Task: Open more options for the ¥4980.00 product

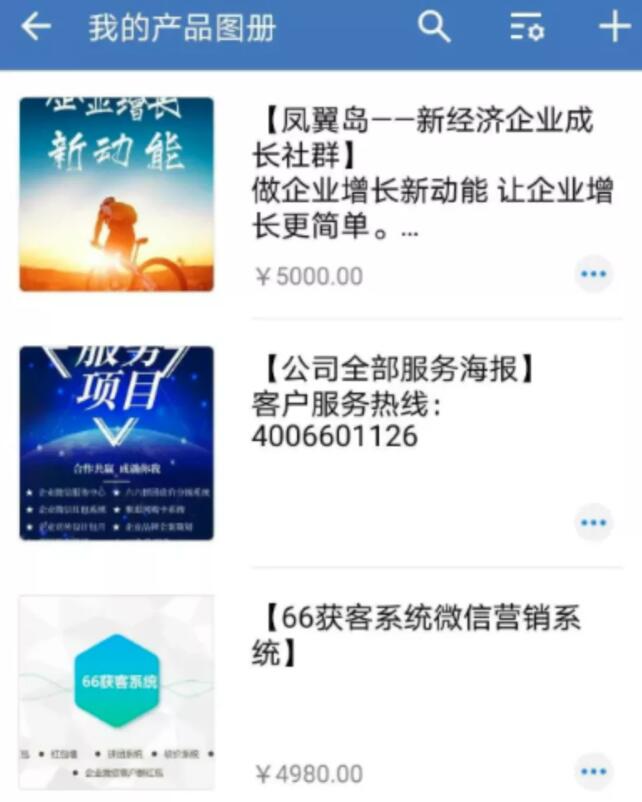Action: pyautogui.click(x=594, y=771)
